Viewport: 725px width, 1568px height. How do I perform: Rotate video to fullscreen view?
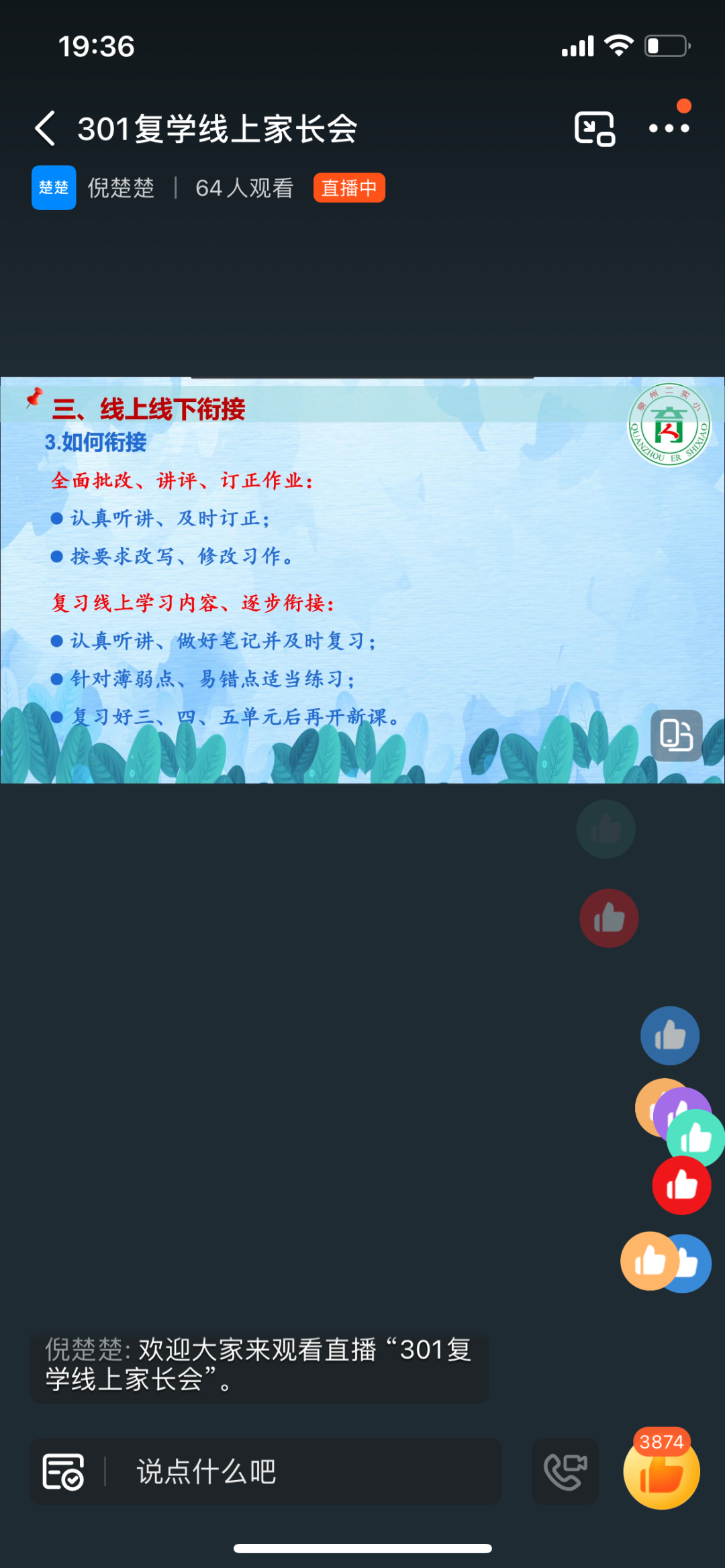click(x=676, y=735)
